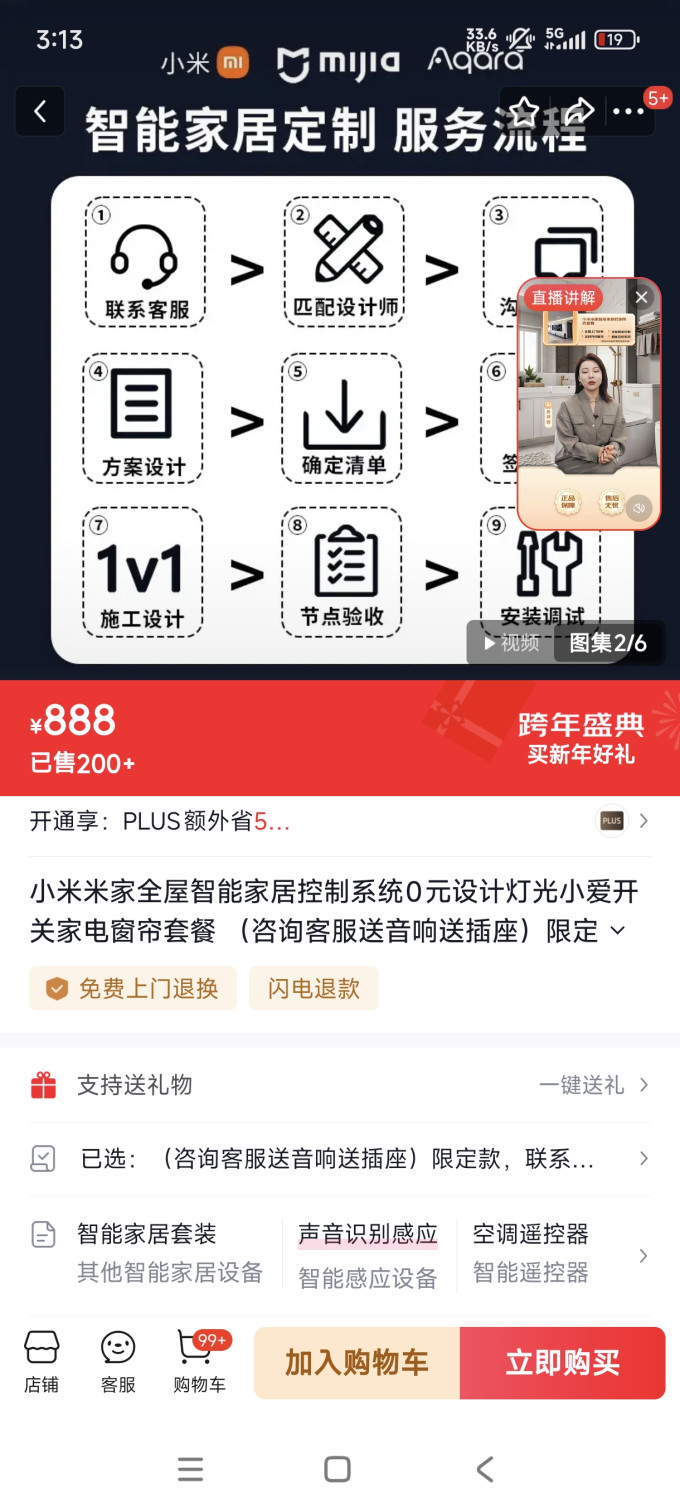
Task: Close the floating live stream window
Action: pyautogui.click(x=642, y=297)
